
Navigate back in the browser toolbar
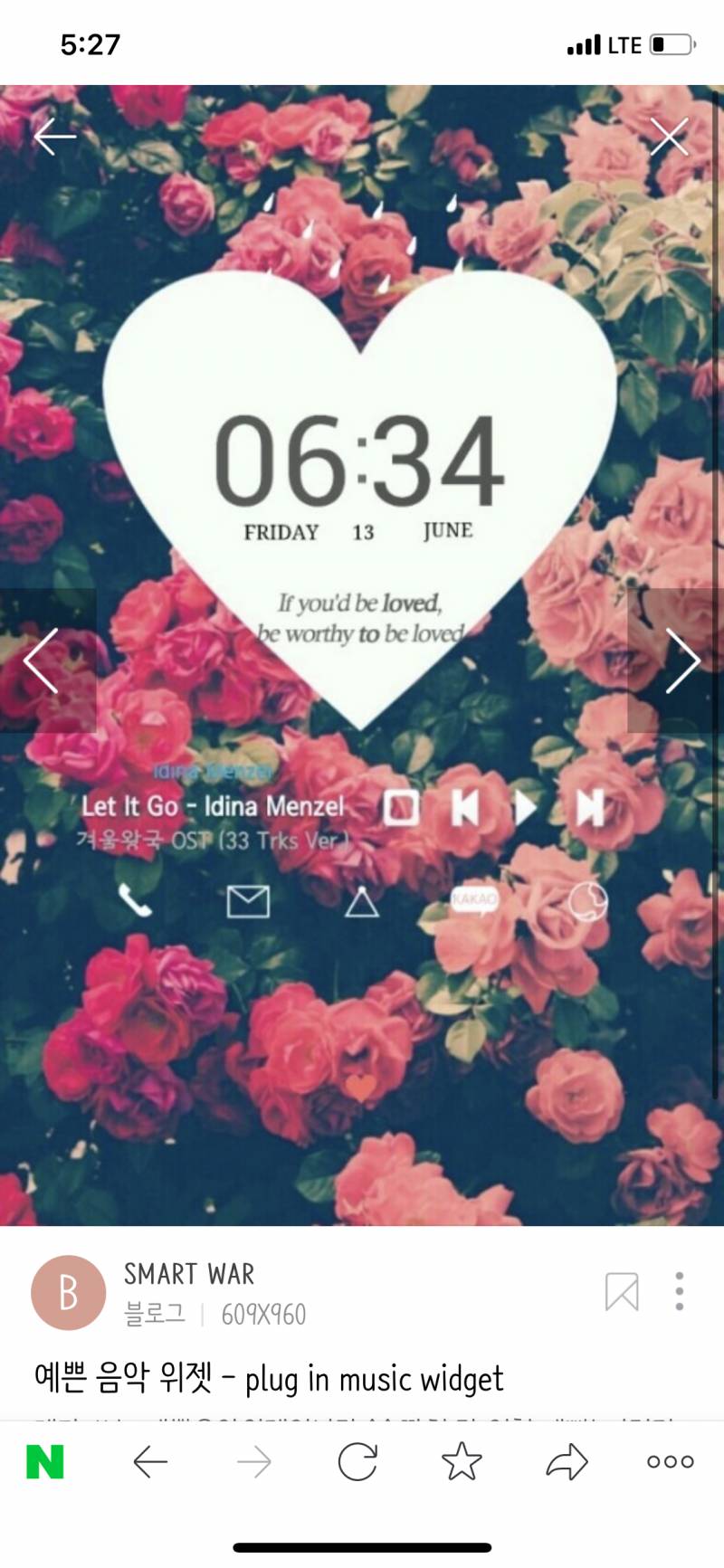pos(150,1461)
